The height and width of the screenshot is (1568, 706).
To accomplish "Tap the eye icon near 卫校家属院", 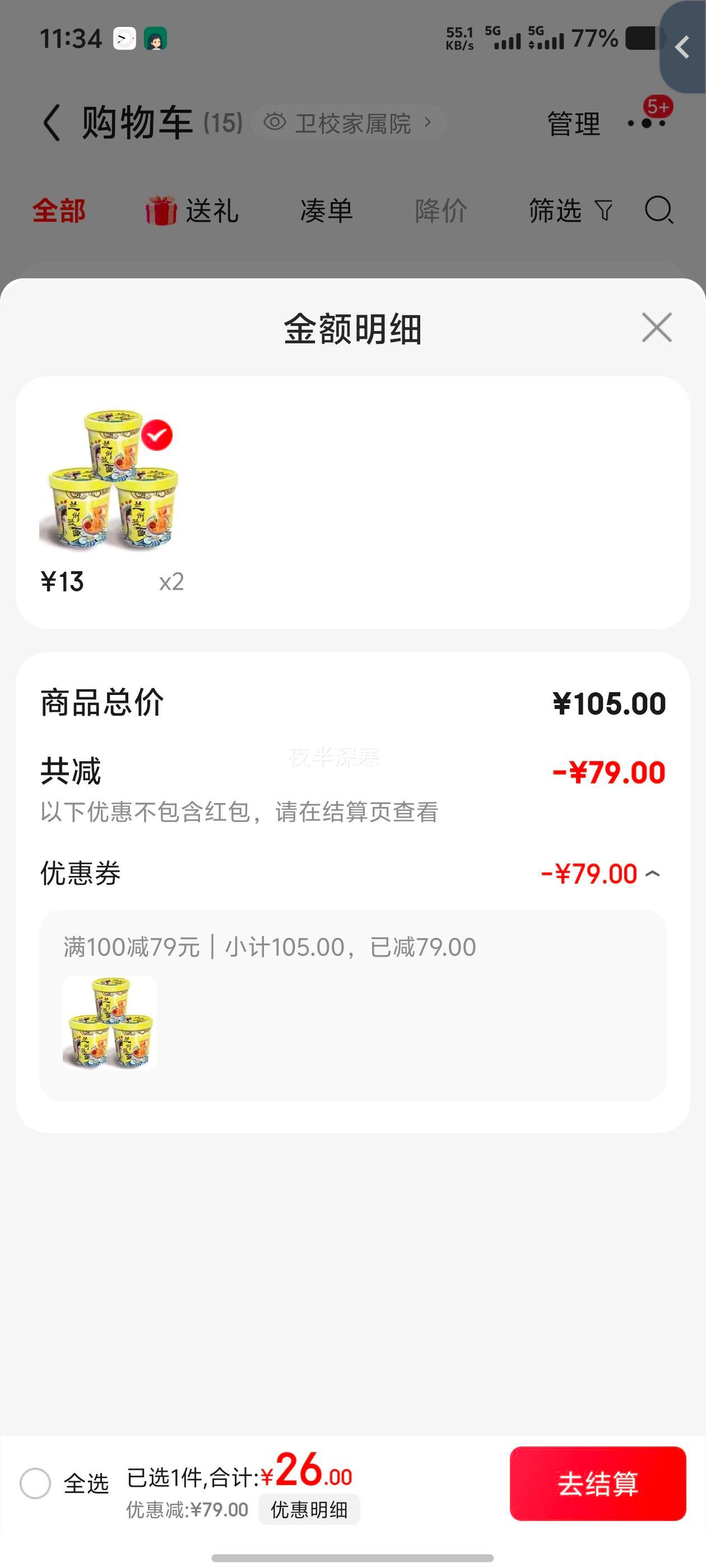I will (x=276, y=122).
